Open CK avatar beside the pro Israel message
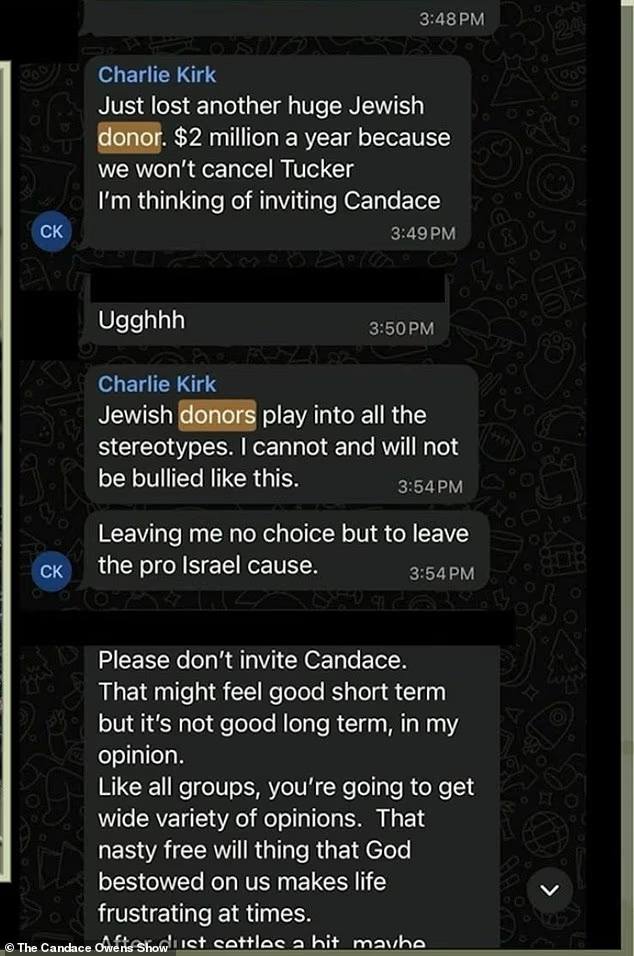The height and width of the screenshot is (956, 634). tap(51, 571)
